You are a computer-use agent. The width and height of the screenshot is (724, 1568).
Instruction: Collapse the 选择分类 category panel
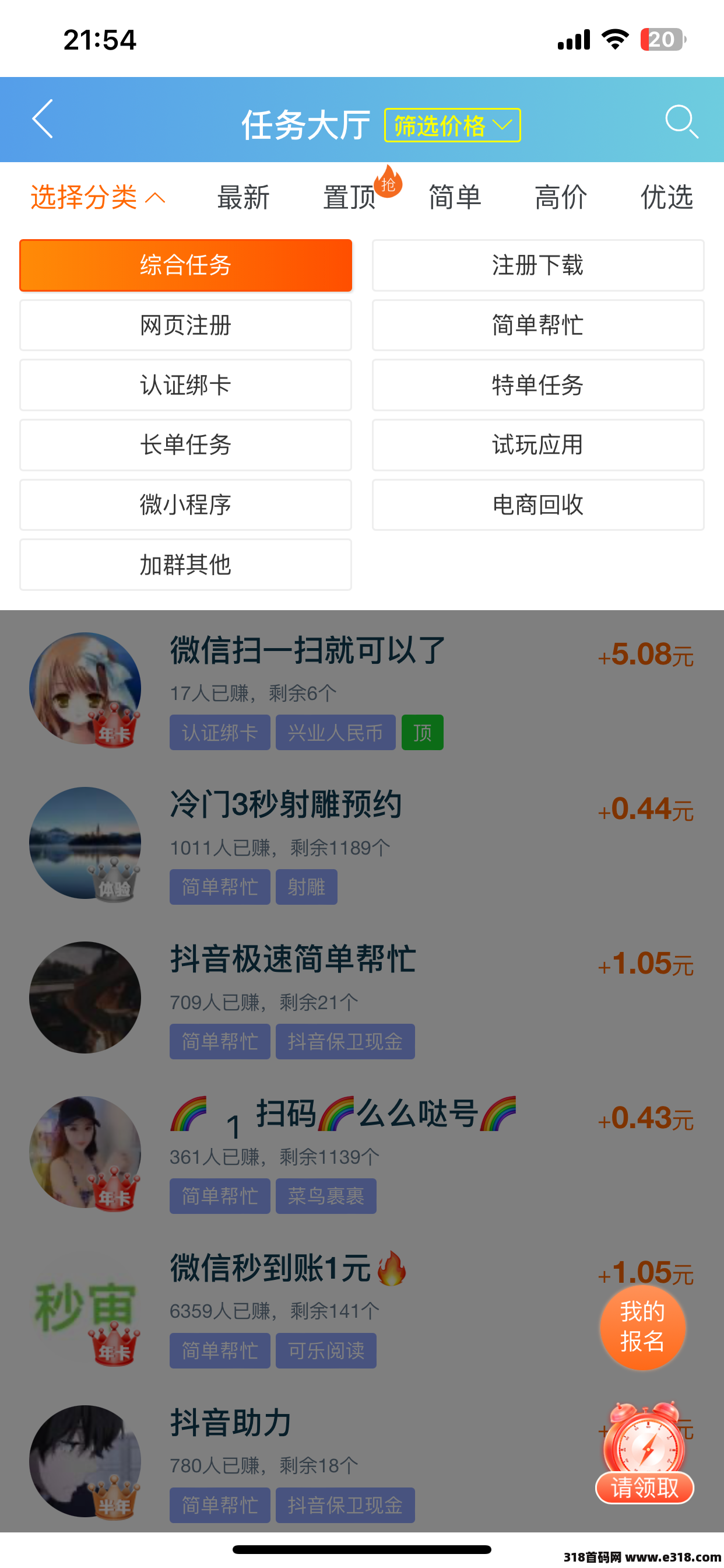pos(97,197)
